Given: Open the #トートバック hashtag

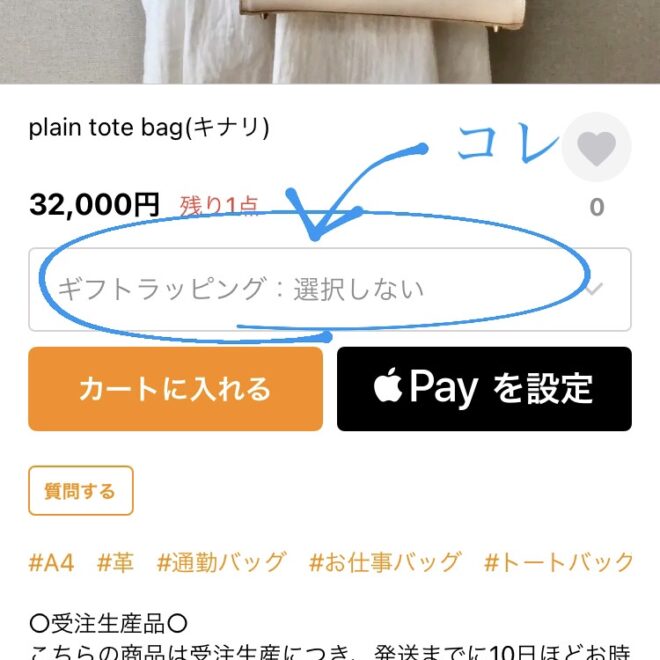Looking at the screenshot, I should click(x=558, y=562).
